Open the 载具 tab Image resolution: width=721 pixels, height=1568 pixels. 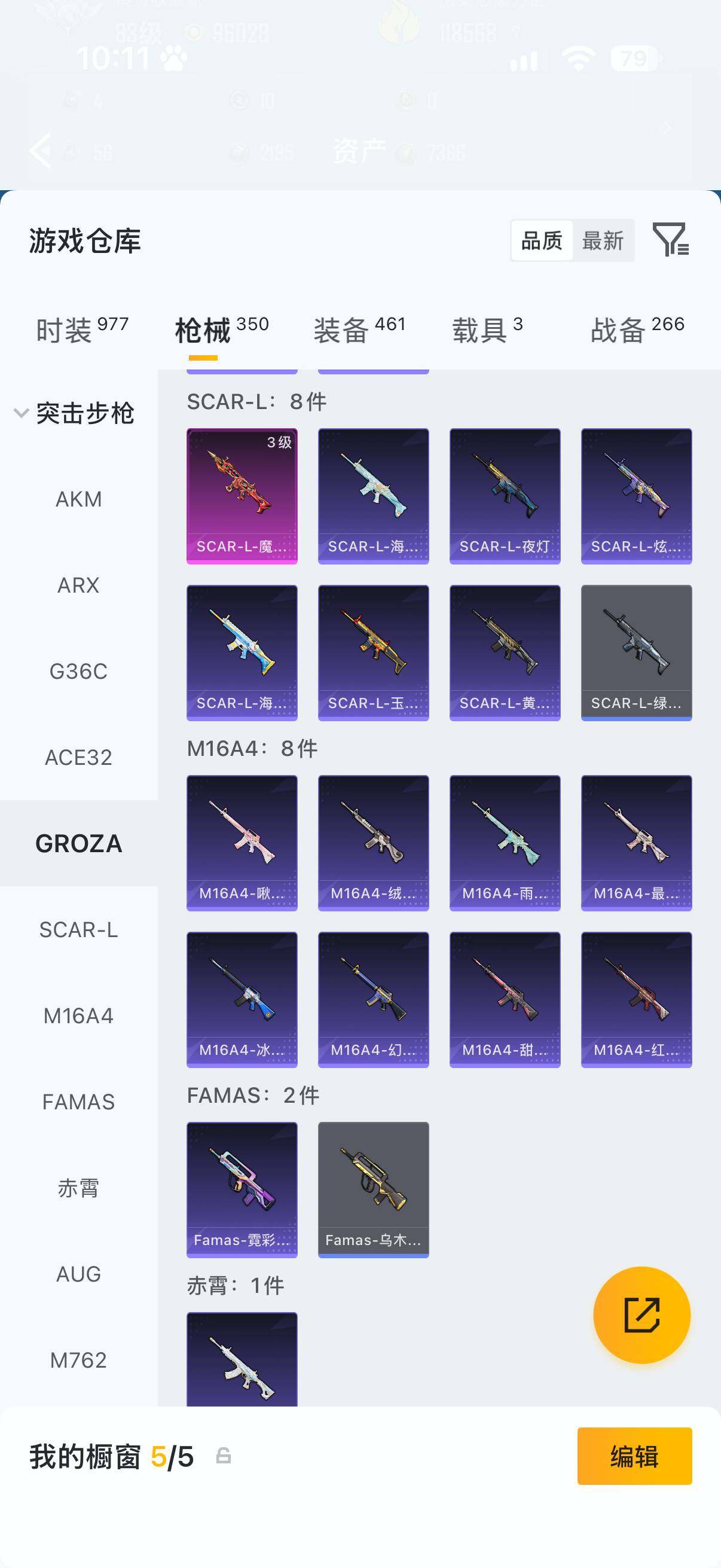pyautogui.click(x=487, y=330)
